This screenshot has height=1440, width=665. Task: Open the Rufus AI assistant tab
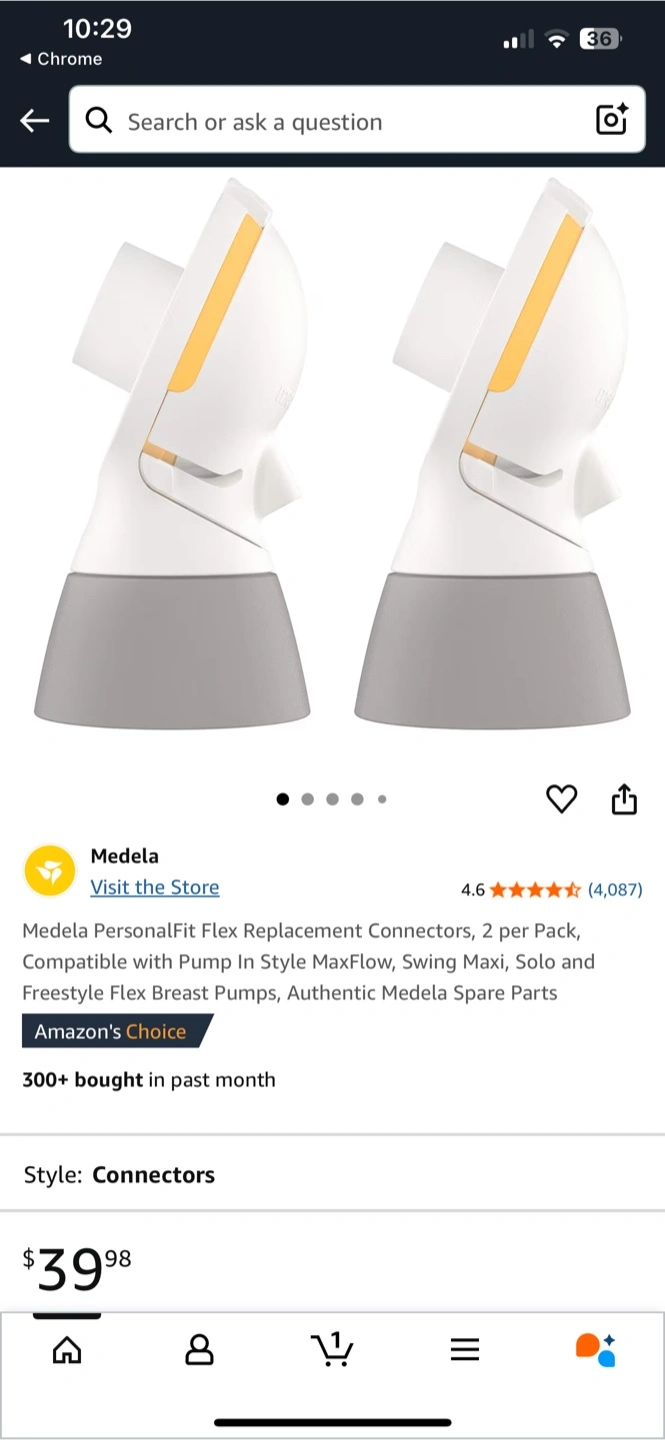[x=596, y=1350]
